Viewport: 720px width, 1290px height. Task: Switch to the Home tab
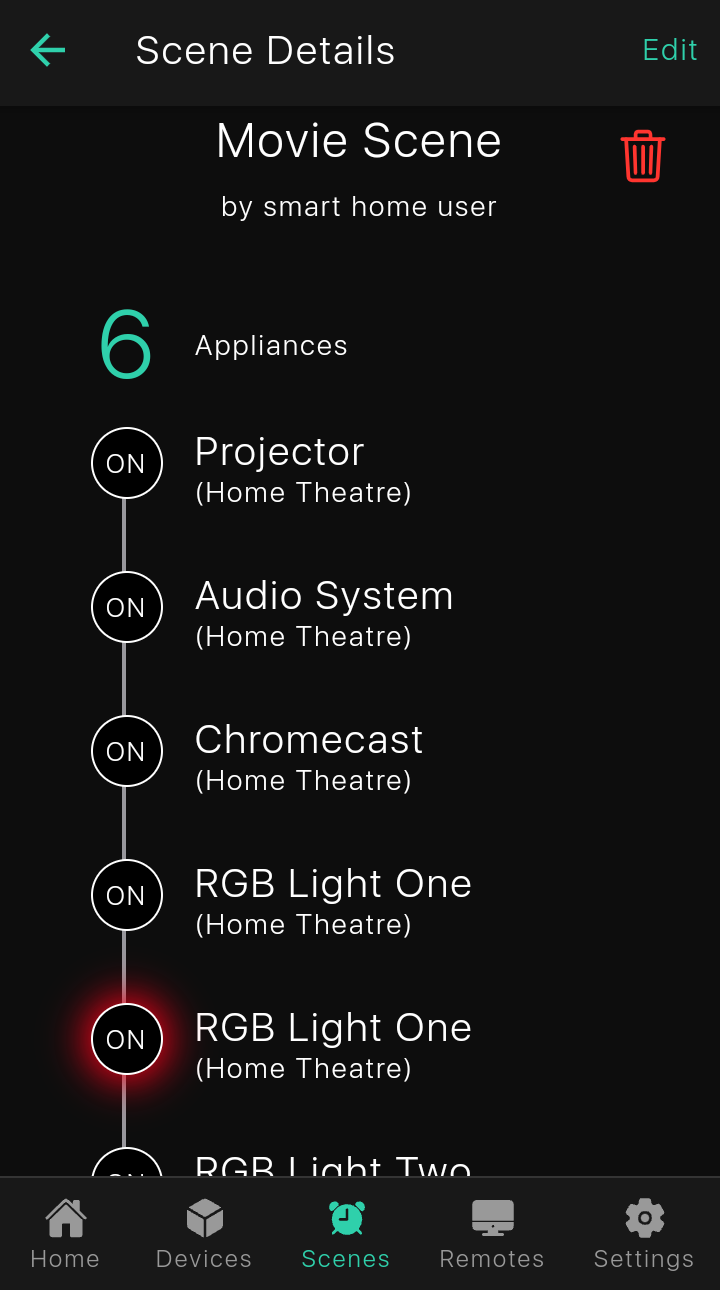click(65, 1234)
